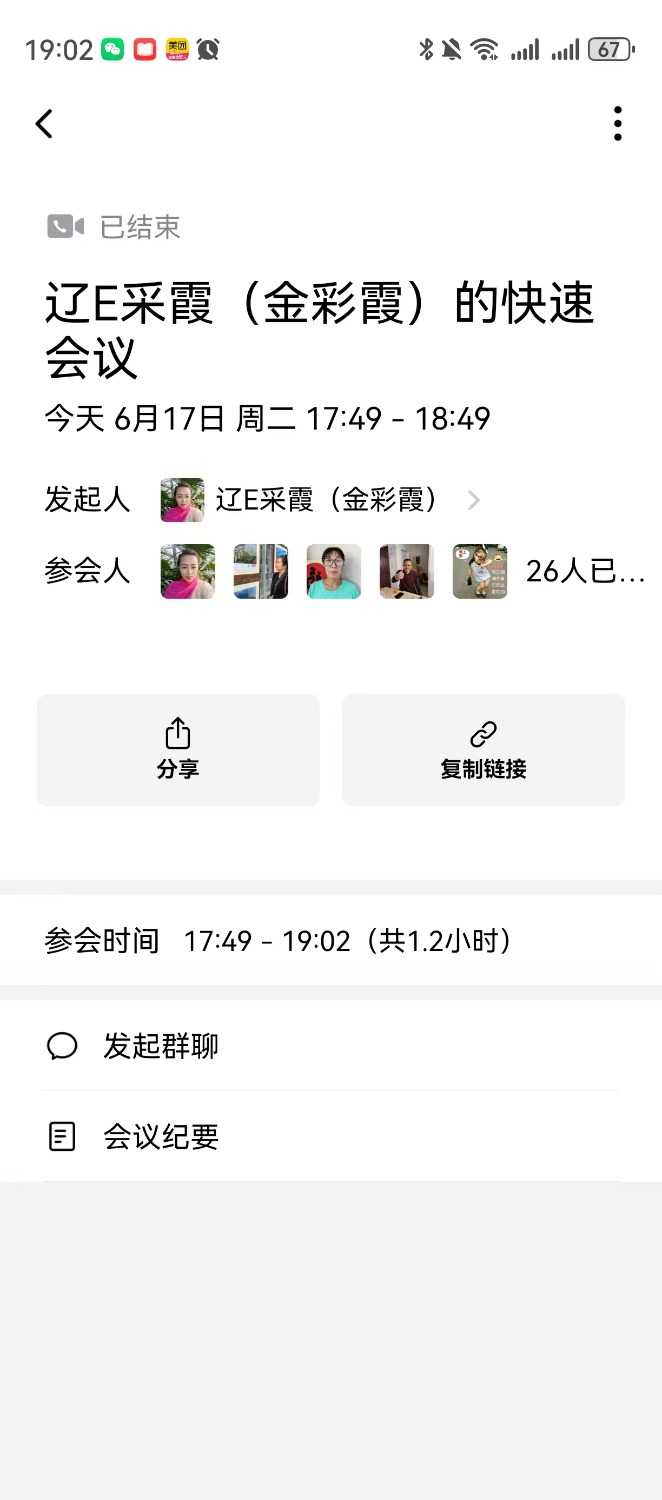Go back using the top-left arrow

tap(44, 124)
